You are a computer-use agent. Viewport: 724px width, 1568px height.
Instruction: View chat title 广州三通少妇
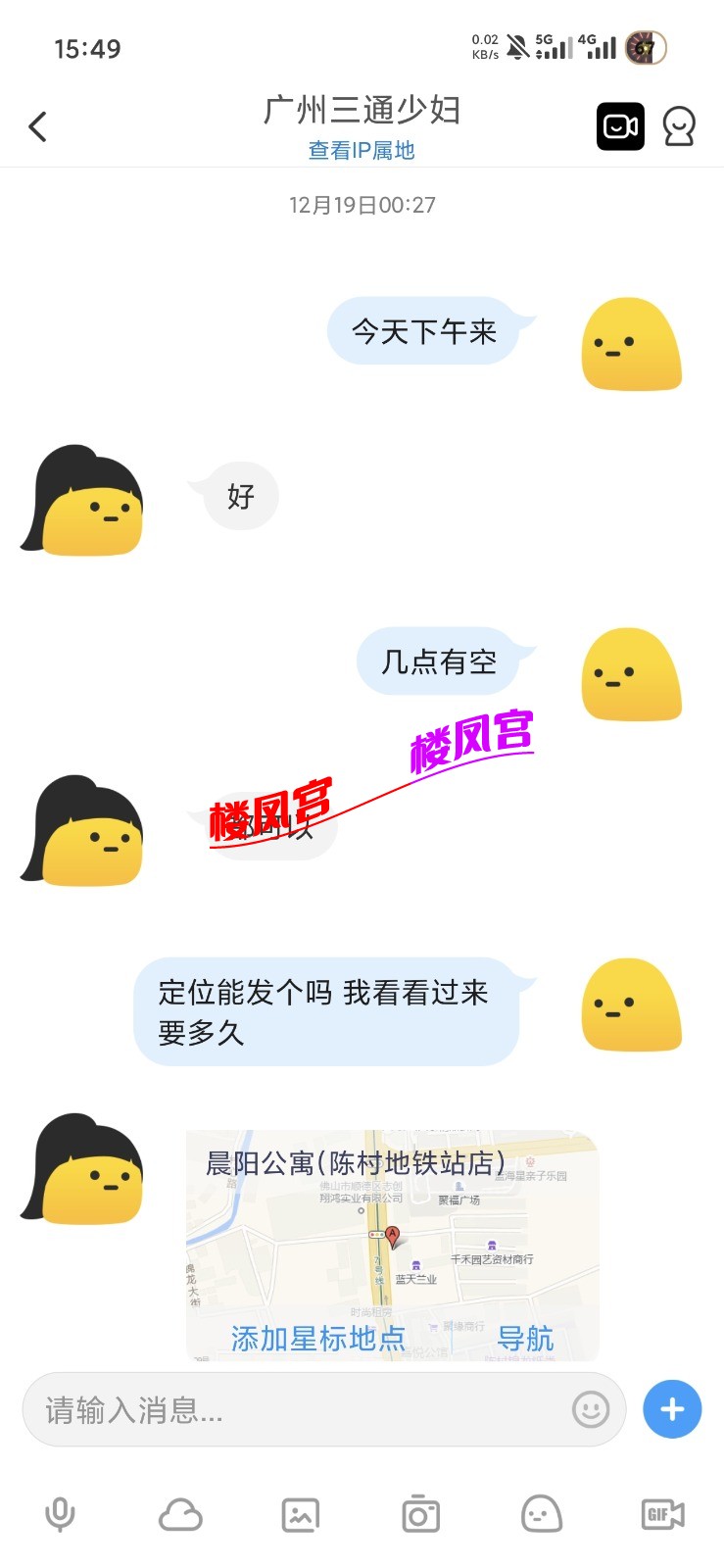pos(362,112)
